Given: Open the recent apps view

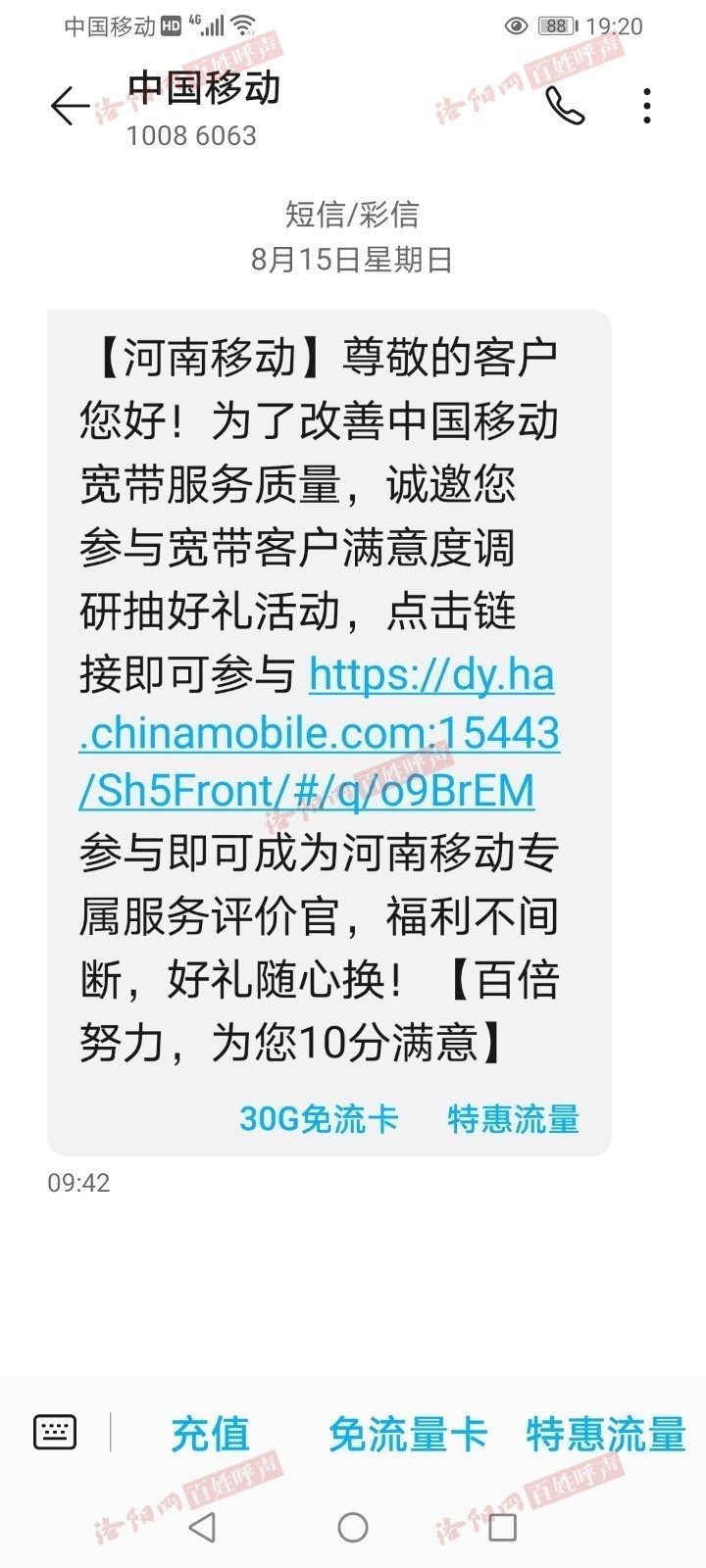Looking at the screenshot, I should (x=502, y=1527).
